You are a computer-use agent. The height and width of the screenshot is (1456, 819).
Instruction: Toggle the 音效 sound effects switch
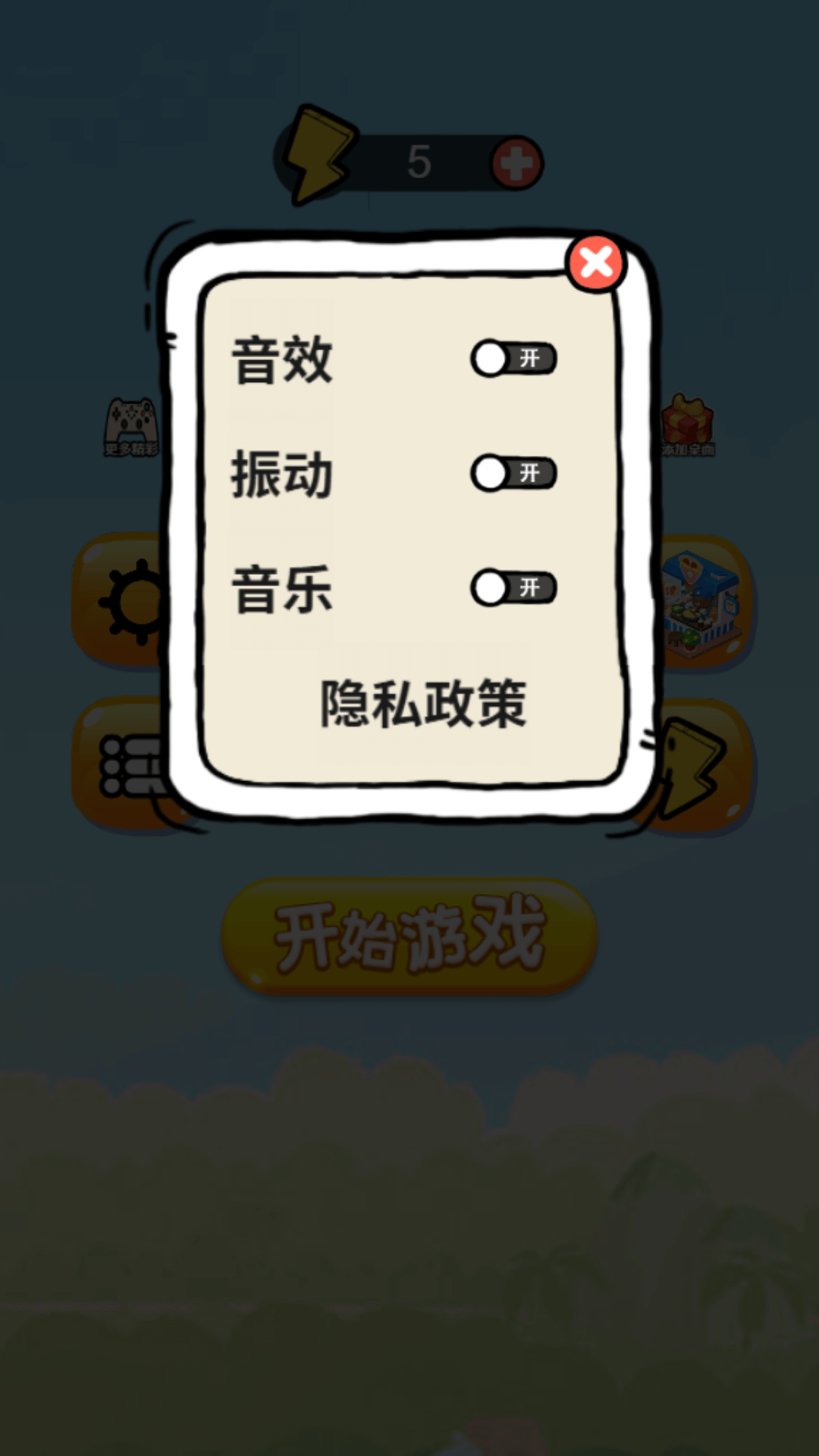point(514,359)
